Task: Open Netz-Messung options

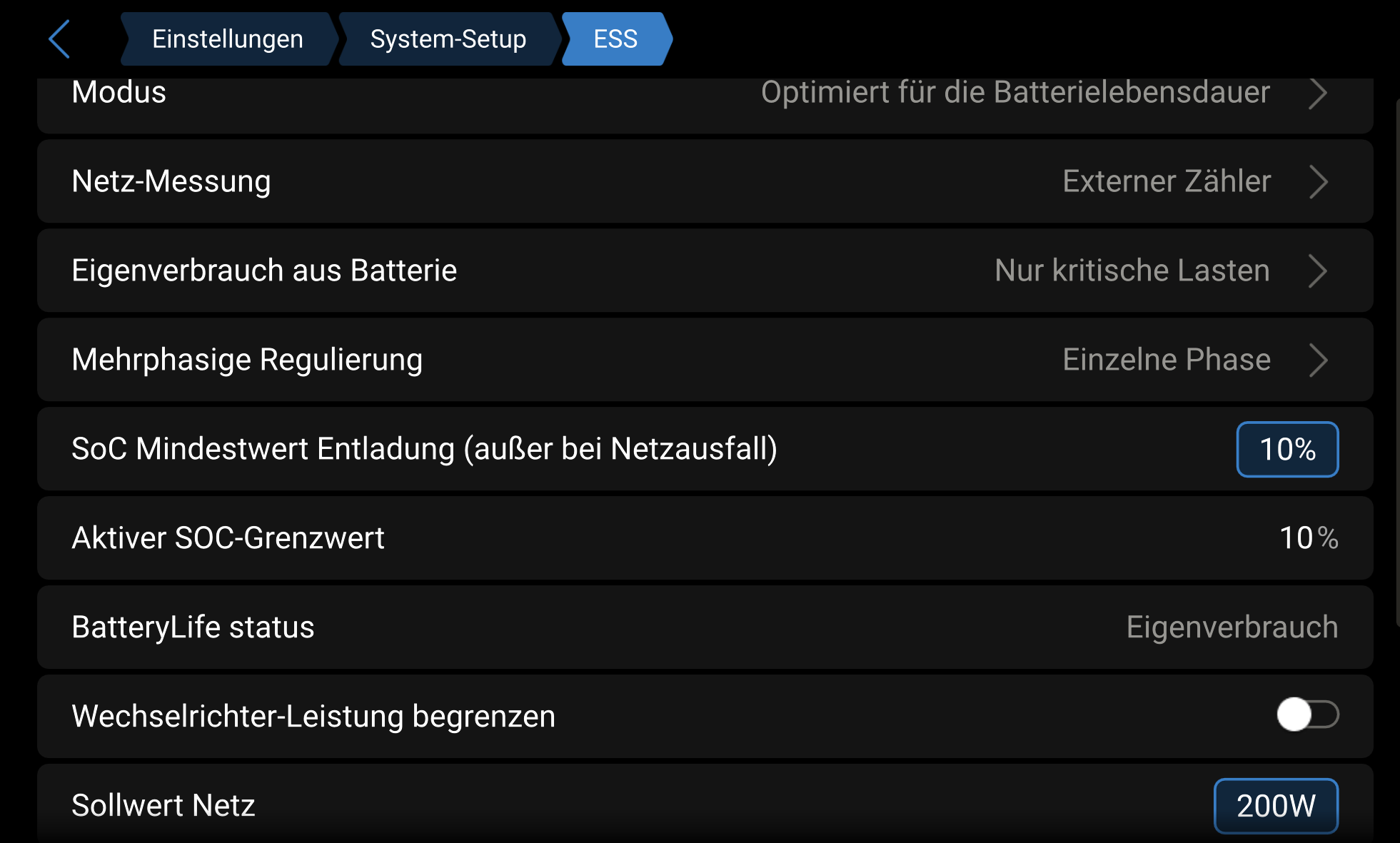Action: (x=705, y=181)
